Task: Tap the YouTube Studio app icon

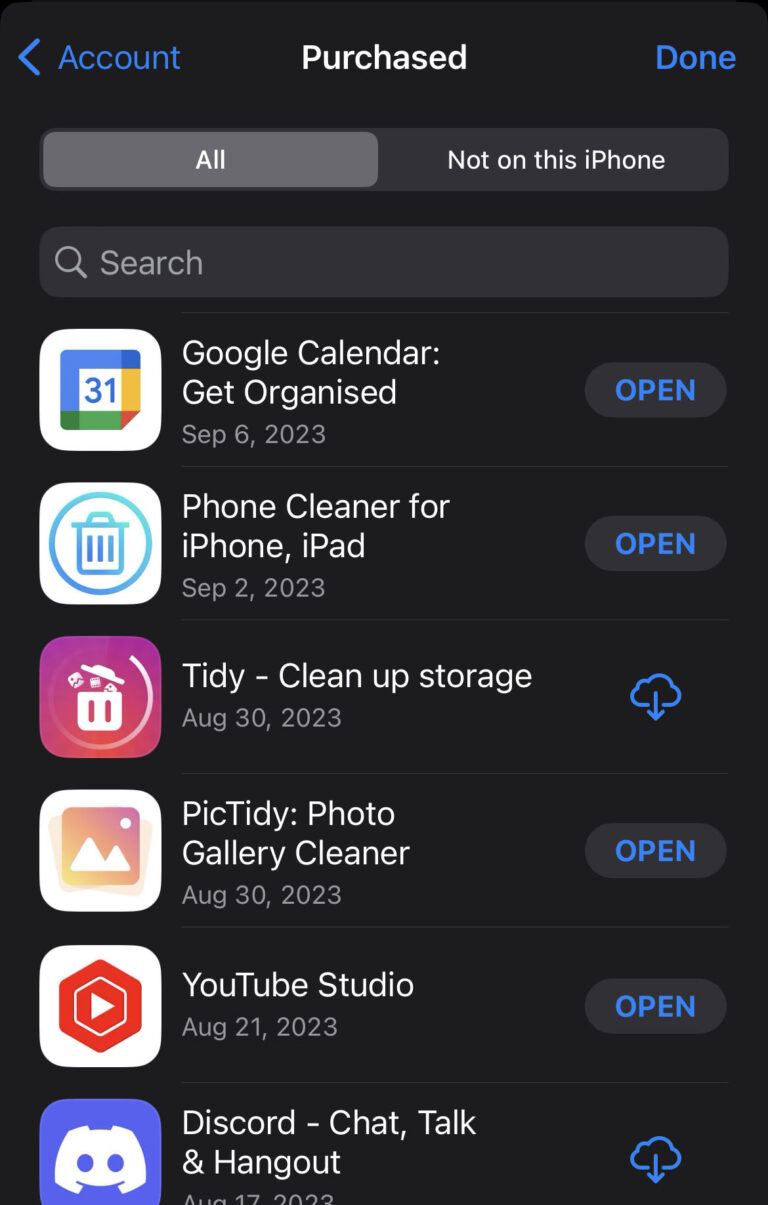Action: 100,1006
